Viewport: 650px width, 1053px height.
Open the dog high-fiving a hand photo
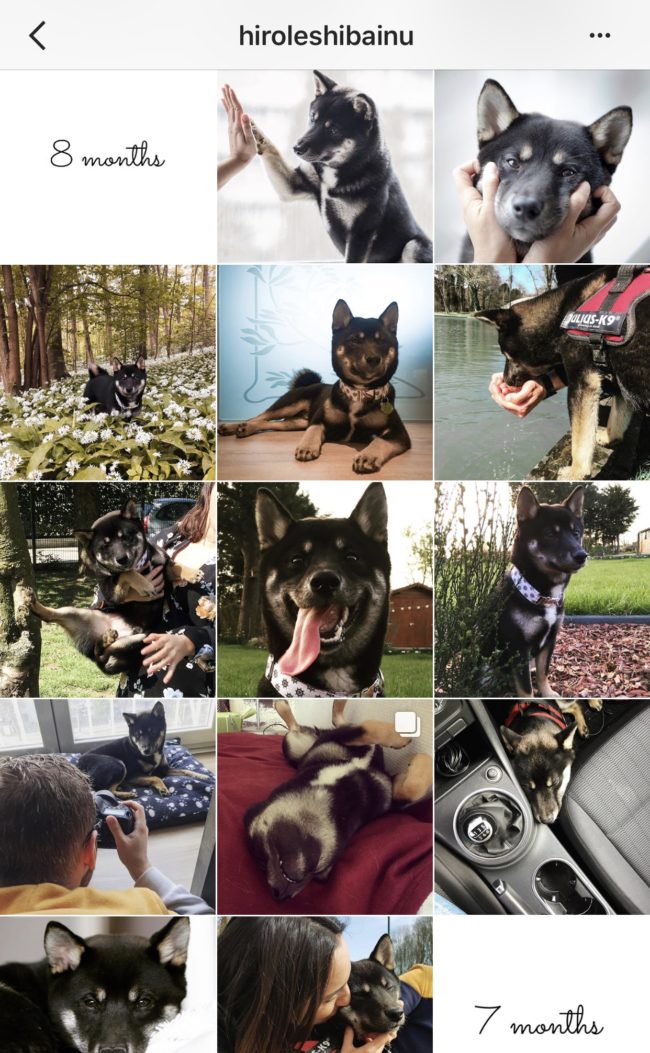325,166
